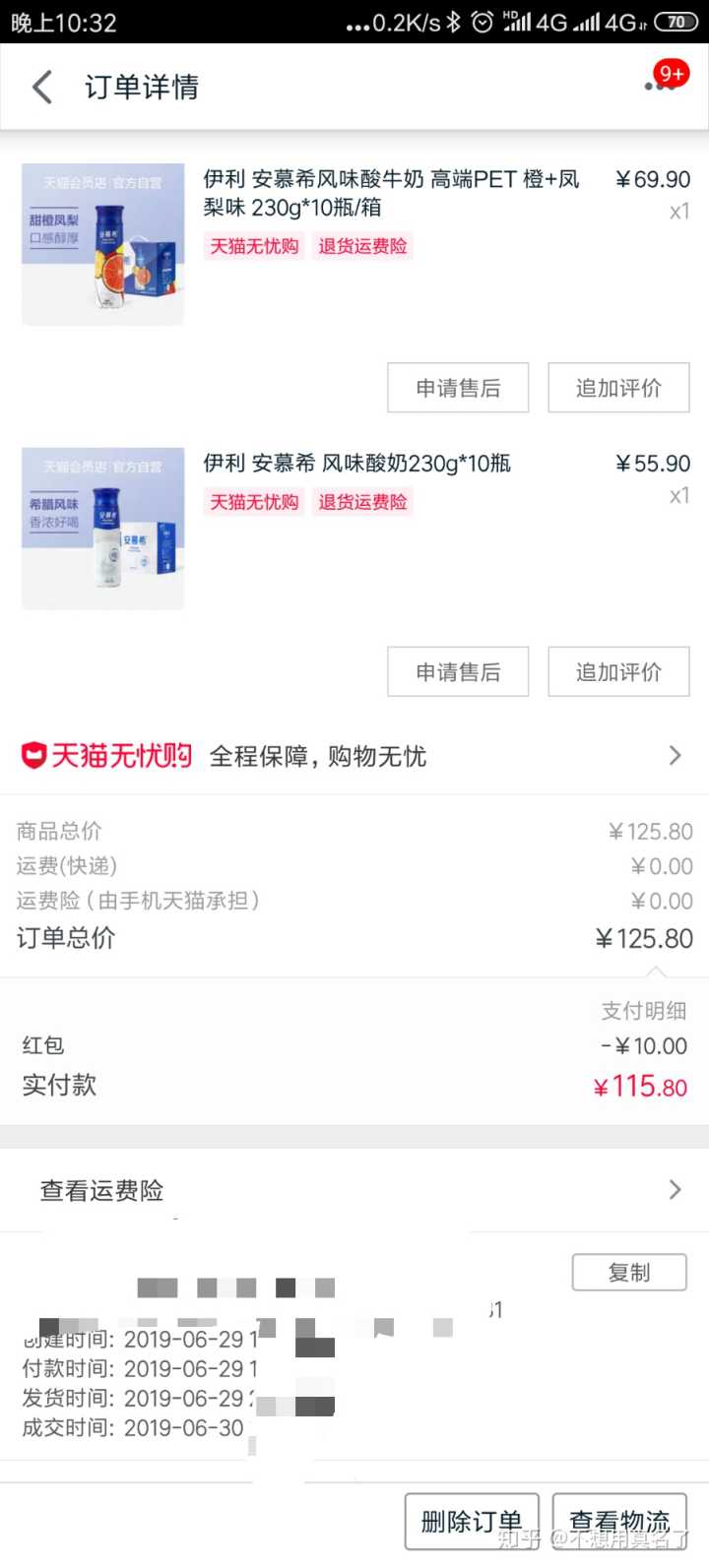View shipping with 查看物流
The height and width of the screenshot is (1568, 709).
(x=619, y=1521)
